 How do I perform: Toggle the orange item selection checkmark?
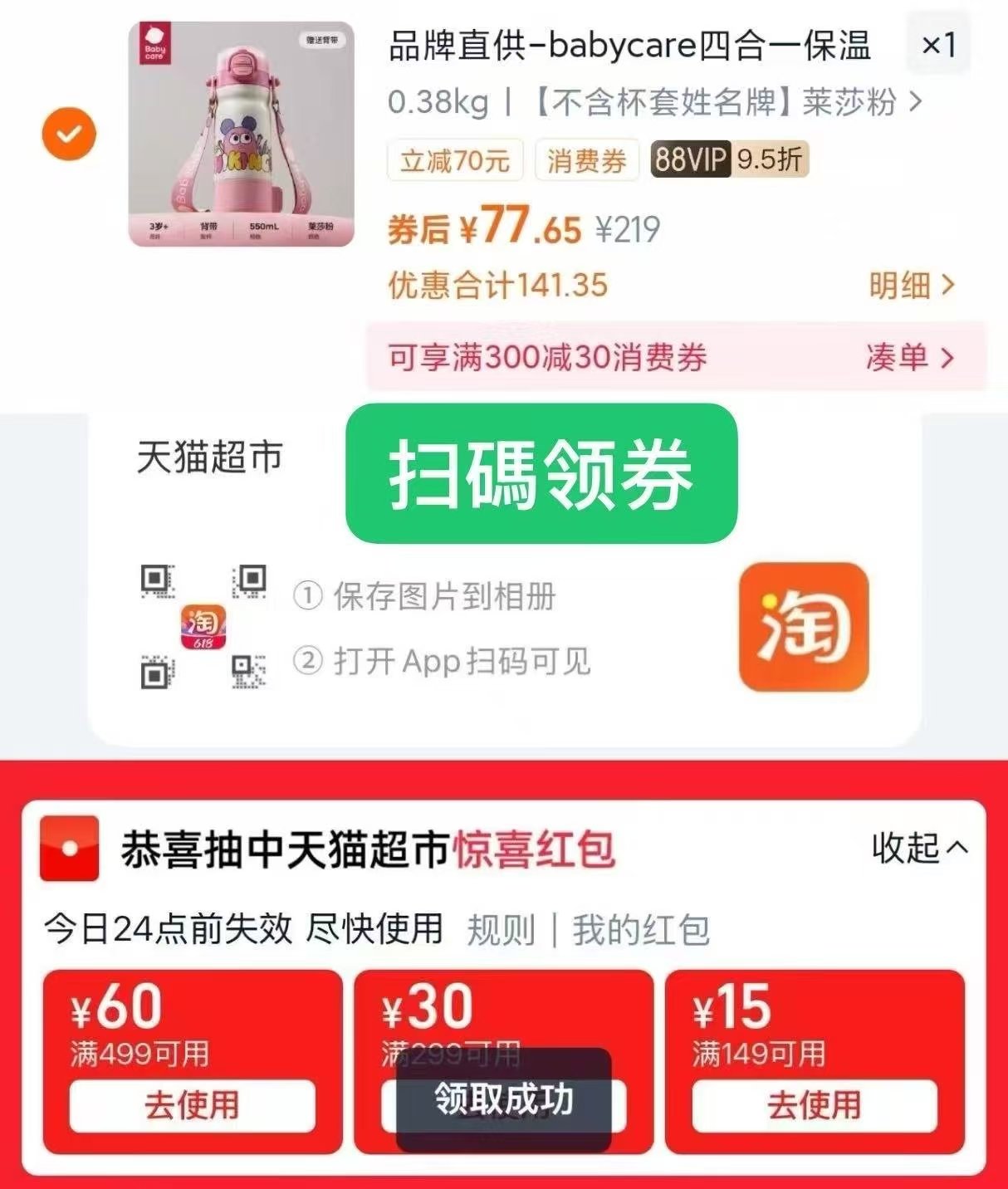70,133
